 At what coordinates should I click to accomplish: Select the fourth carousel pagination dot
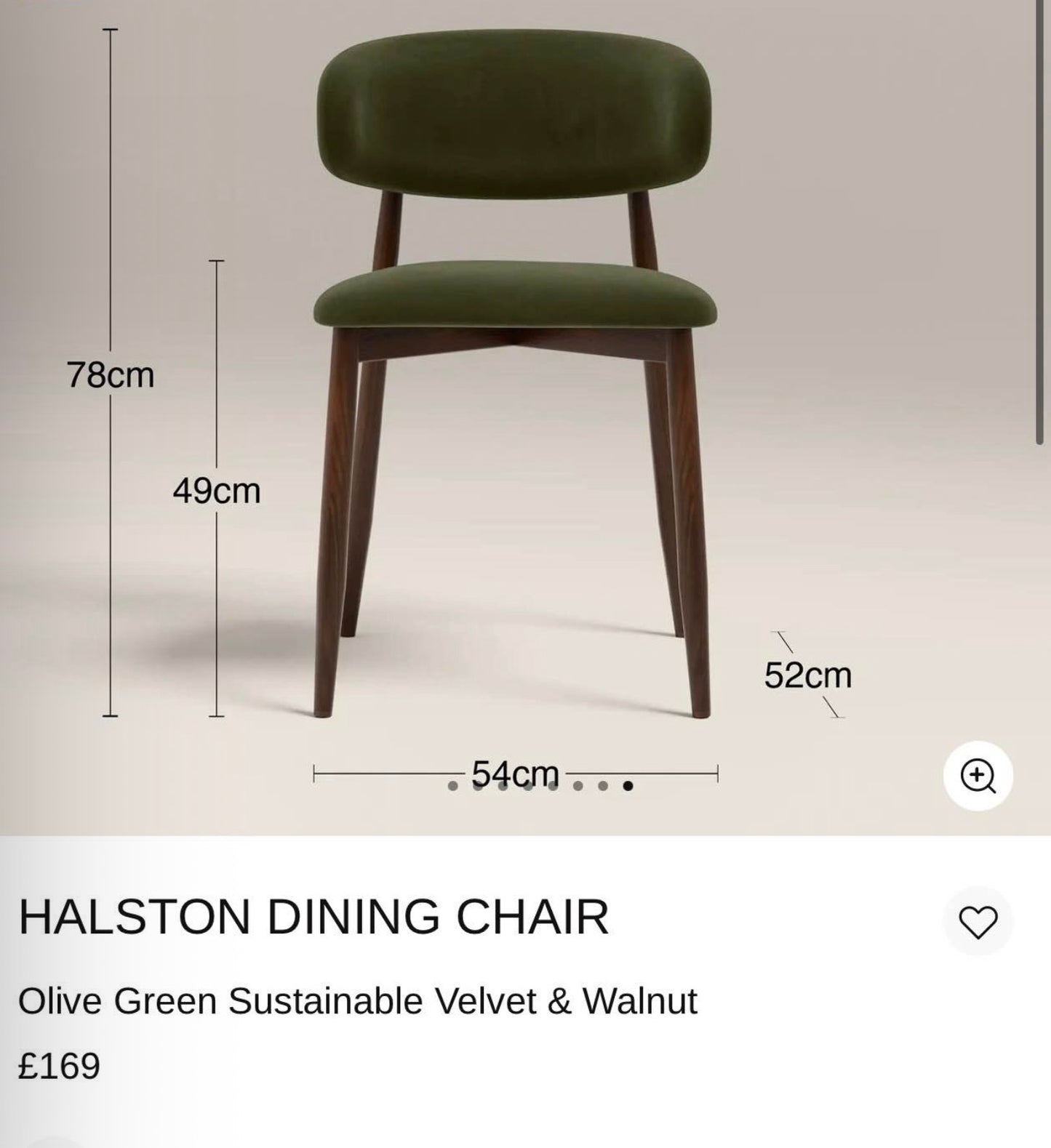(528, 786)
